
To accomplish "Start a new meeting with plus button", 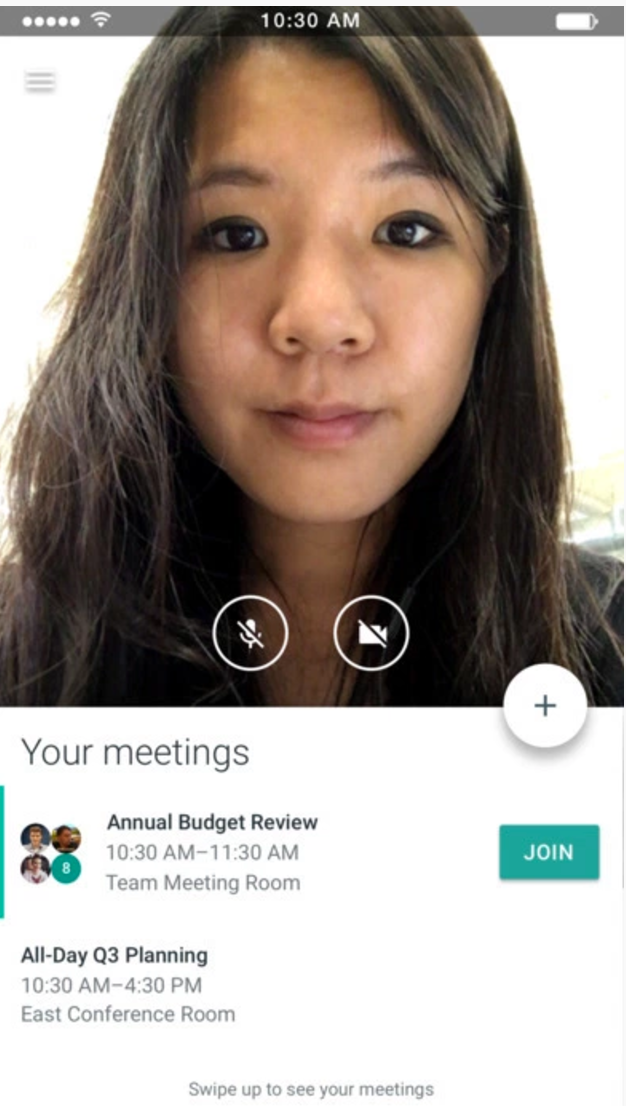I will point(545,706).
